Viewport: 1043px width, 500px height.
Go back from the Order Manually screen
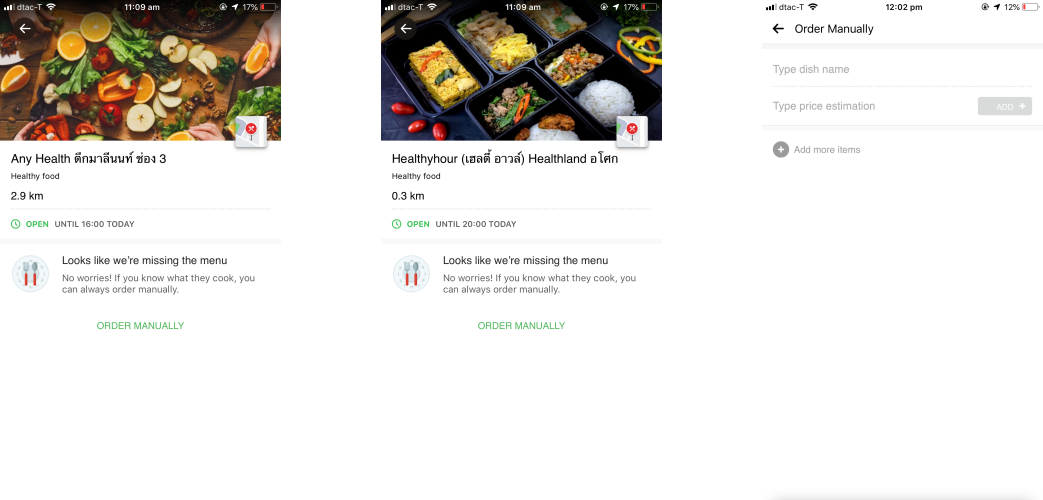pyautogui.click(x=778, y=29)
